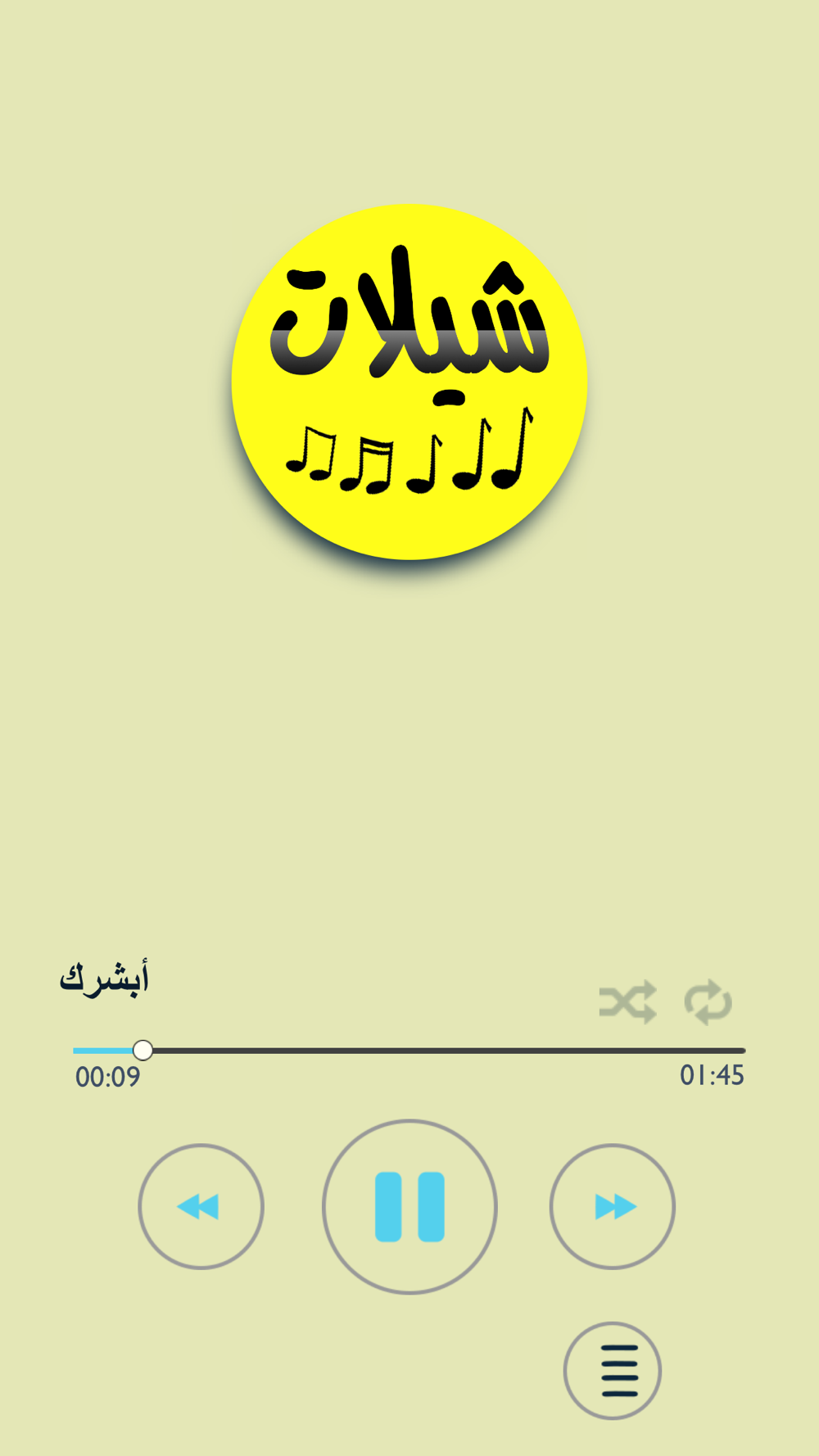
Task: Enable shuffle mode
Action: pos(628,1002)
